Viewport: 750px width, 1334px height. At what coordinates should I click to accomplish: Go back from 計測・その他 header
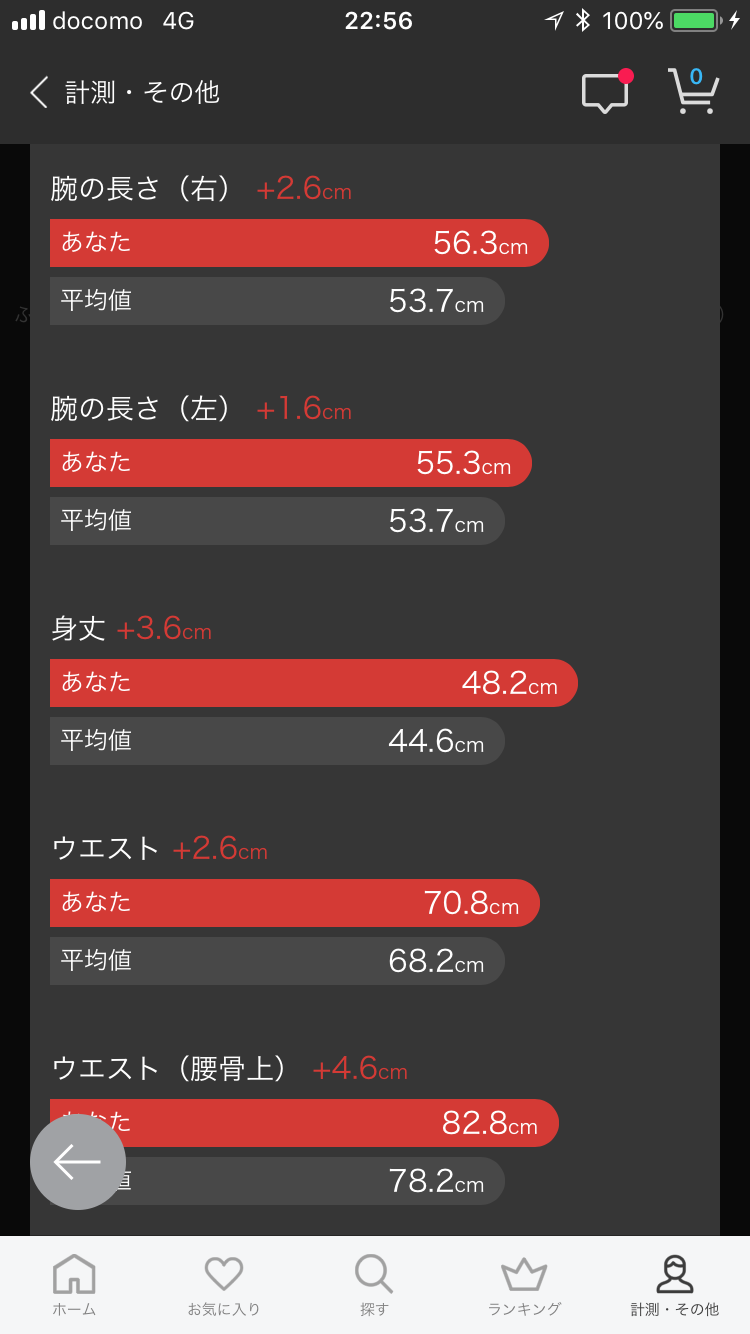coord(40,93)
